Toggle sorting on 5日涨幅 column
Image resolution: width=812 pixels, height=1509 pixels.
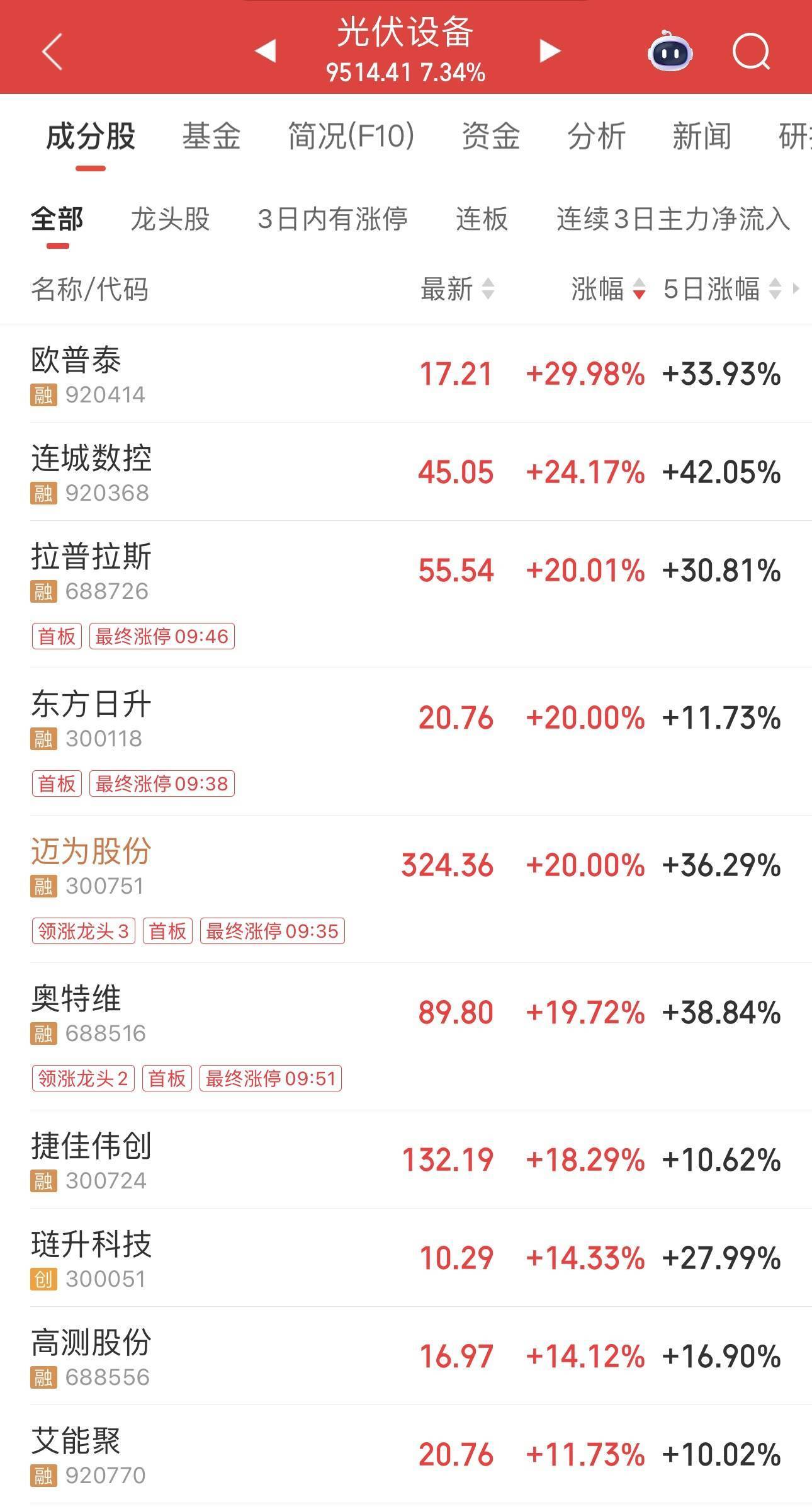tap(714, 290)
